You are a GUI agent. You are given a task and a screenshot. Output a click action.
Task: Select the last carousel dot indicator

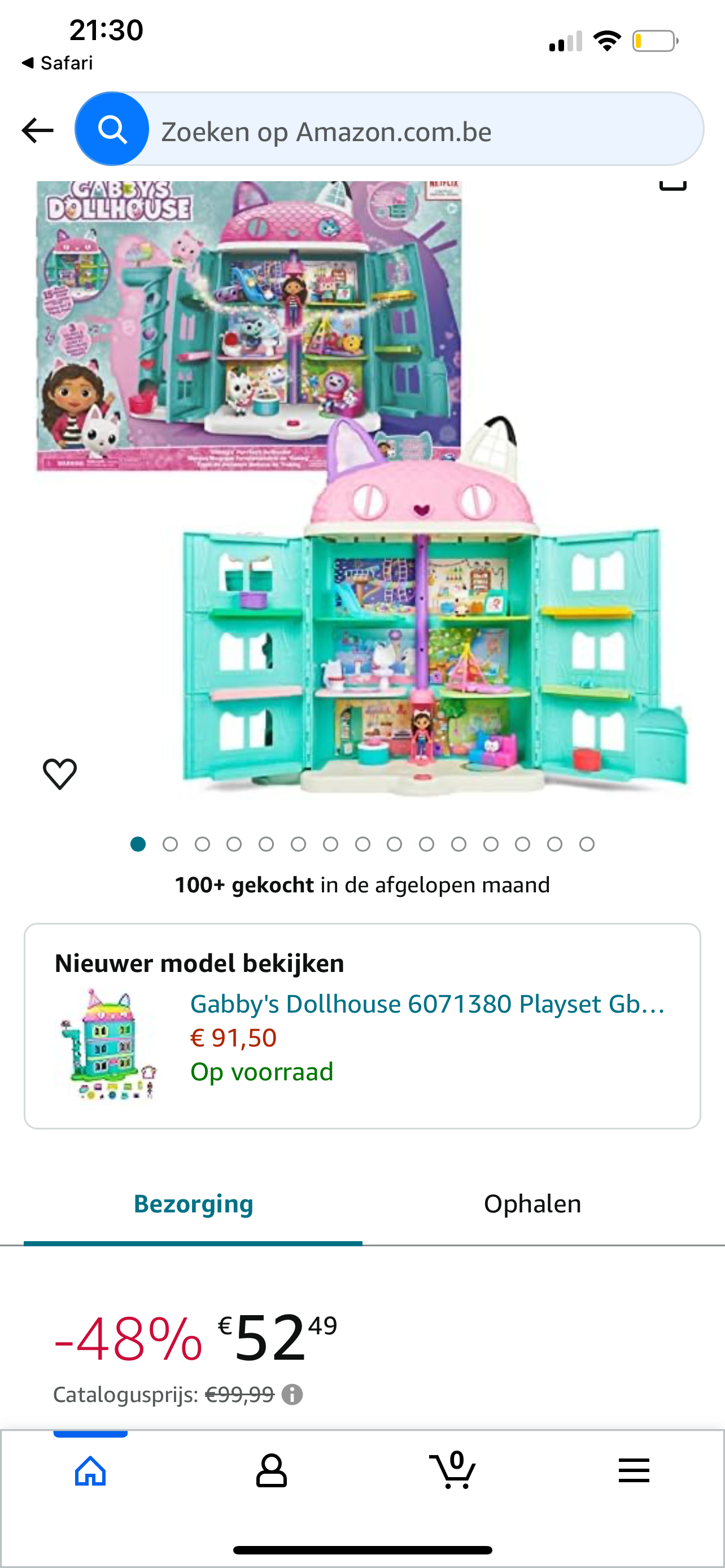[x=587, y=844]
